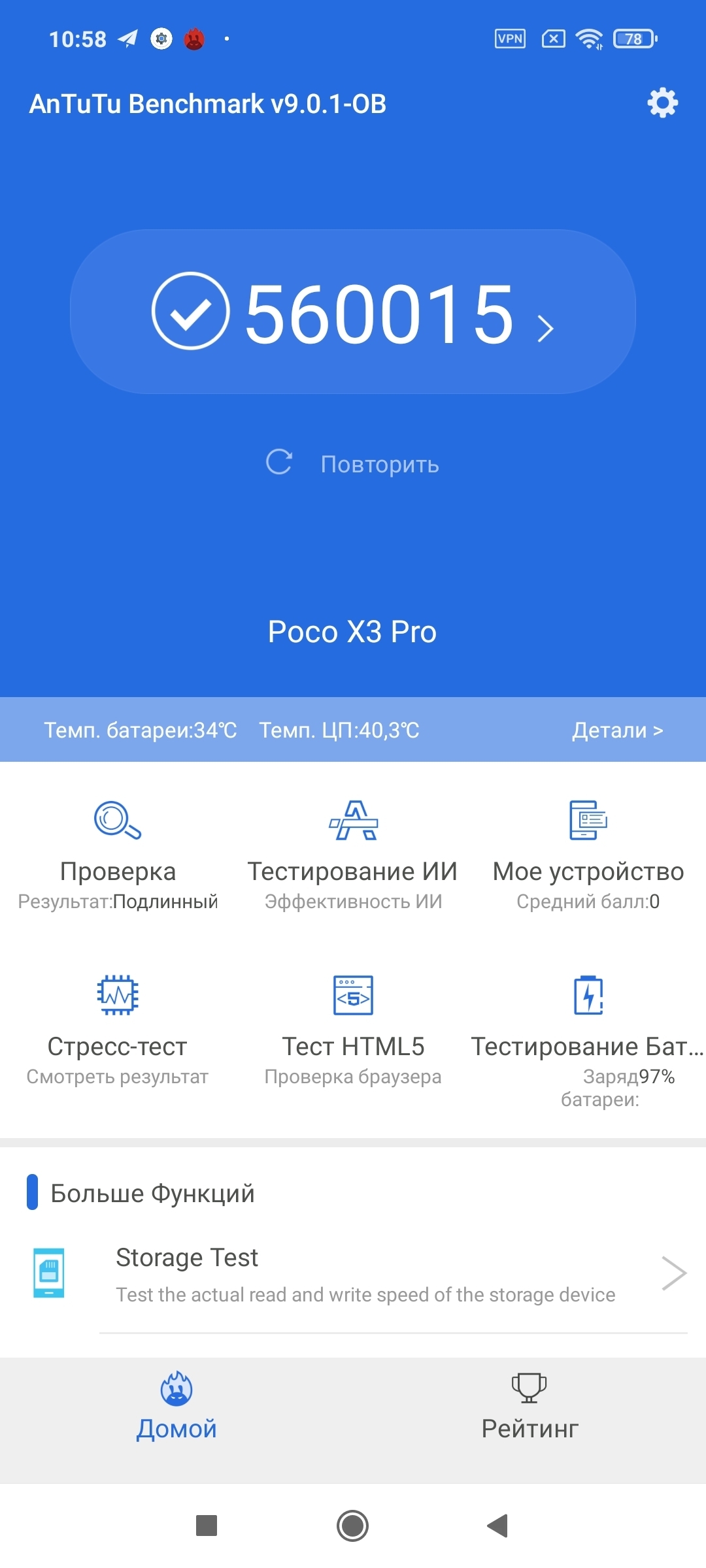Select the Домой tab
The width and height of the screenshot is (706, 1568).
176,1407
